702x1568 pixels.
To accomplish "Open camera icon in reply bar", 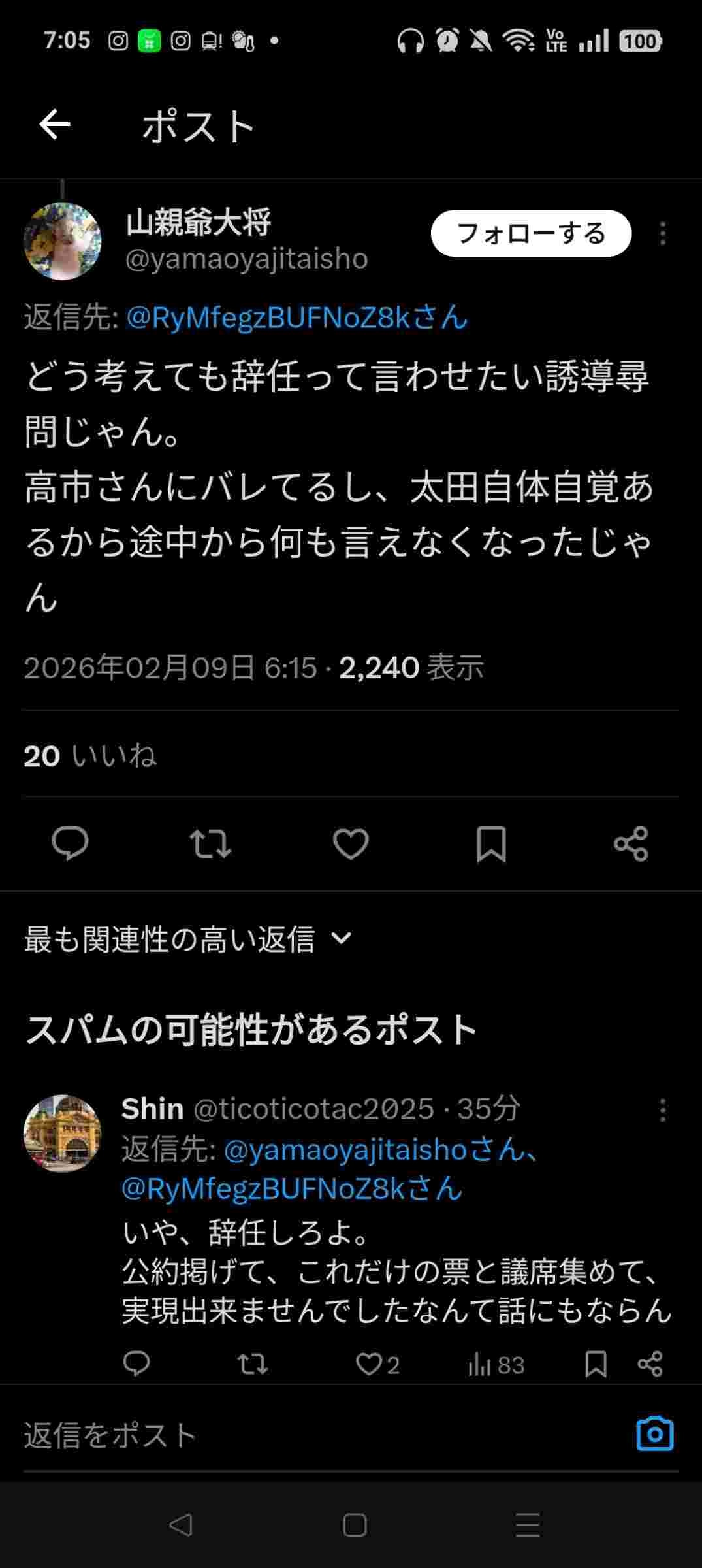I will (x=654, y=1434).
